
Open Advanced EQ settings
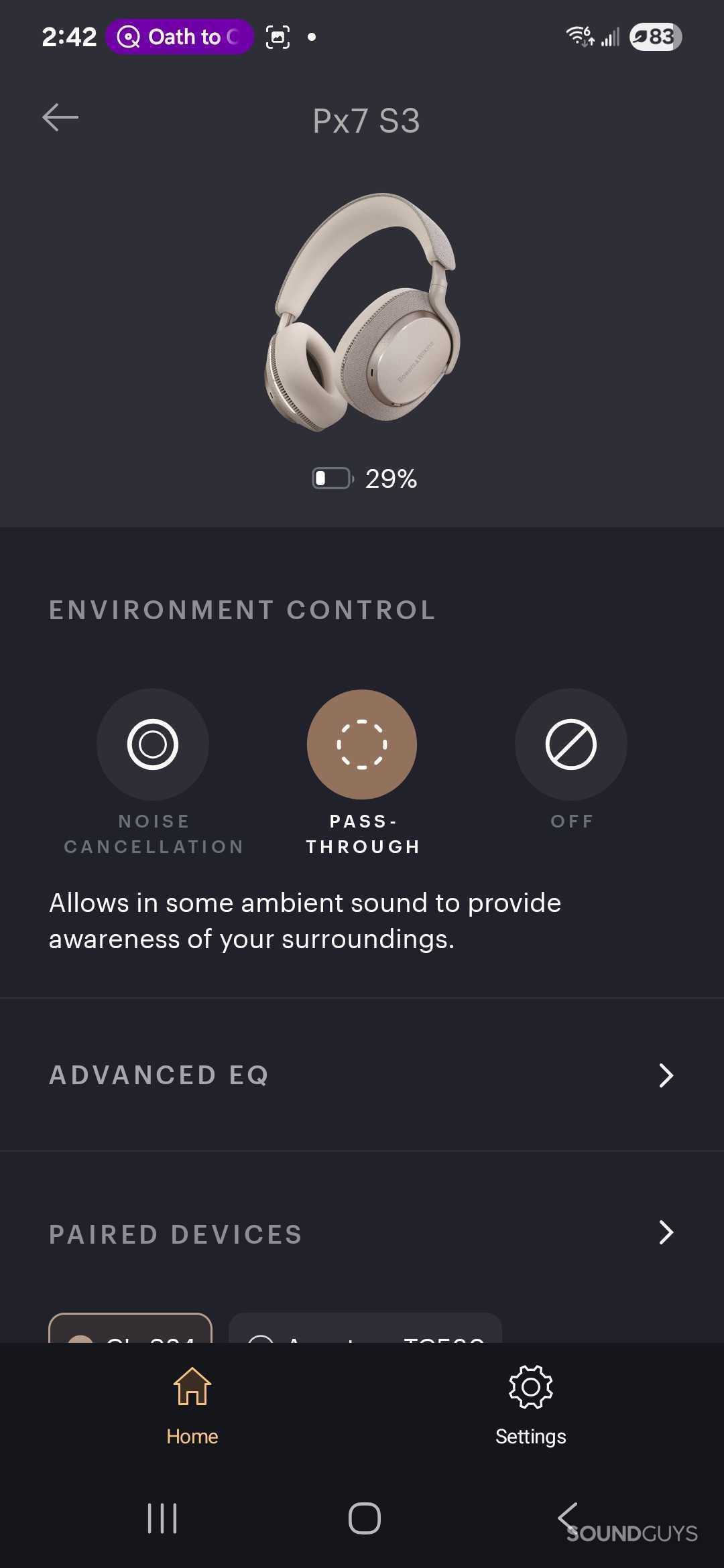[x=362, y=1075]
